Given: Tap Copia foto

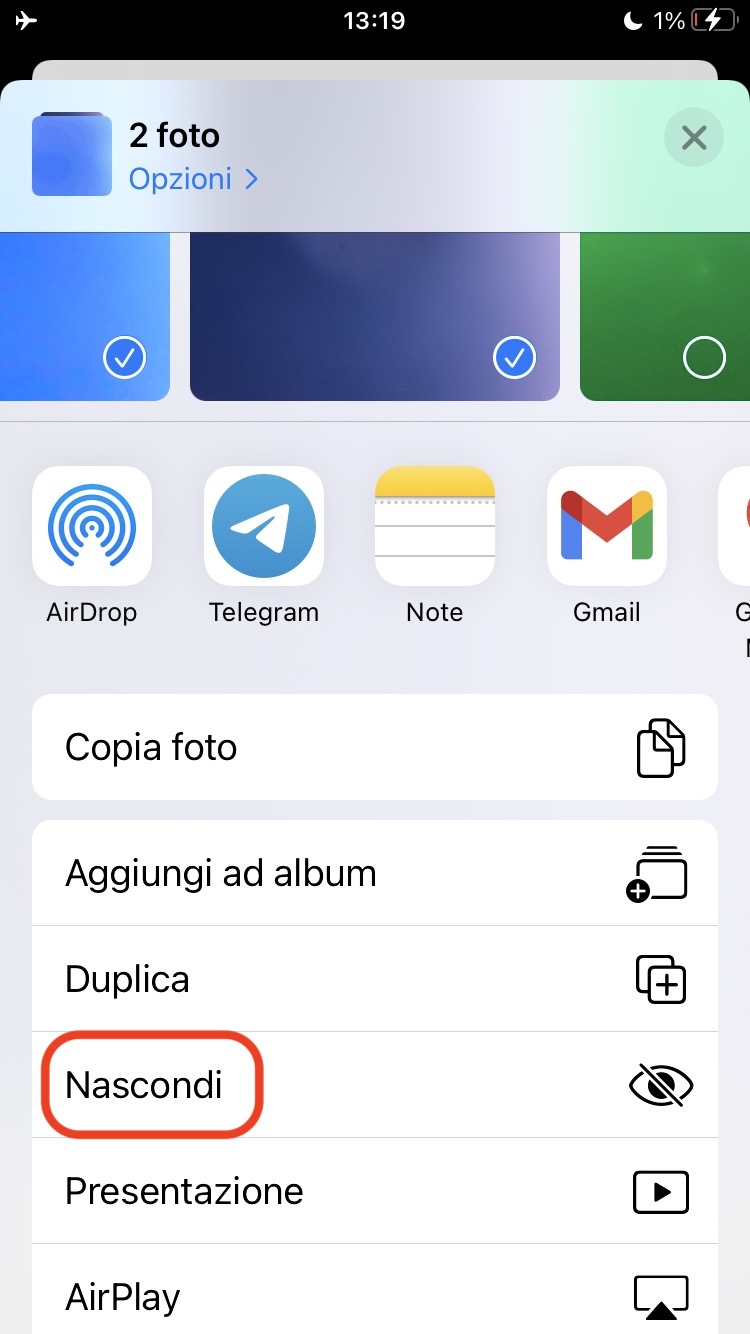Looking at the screenshot, I should 375,747.
